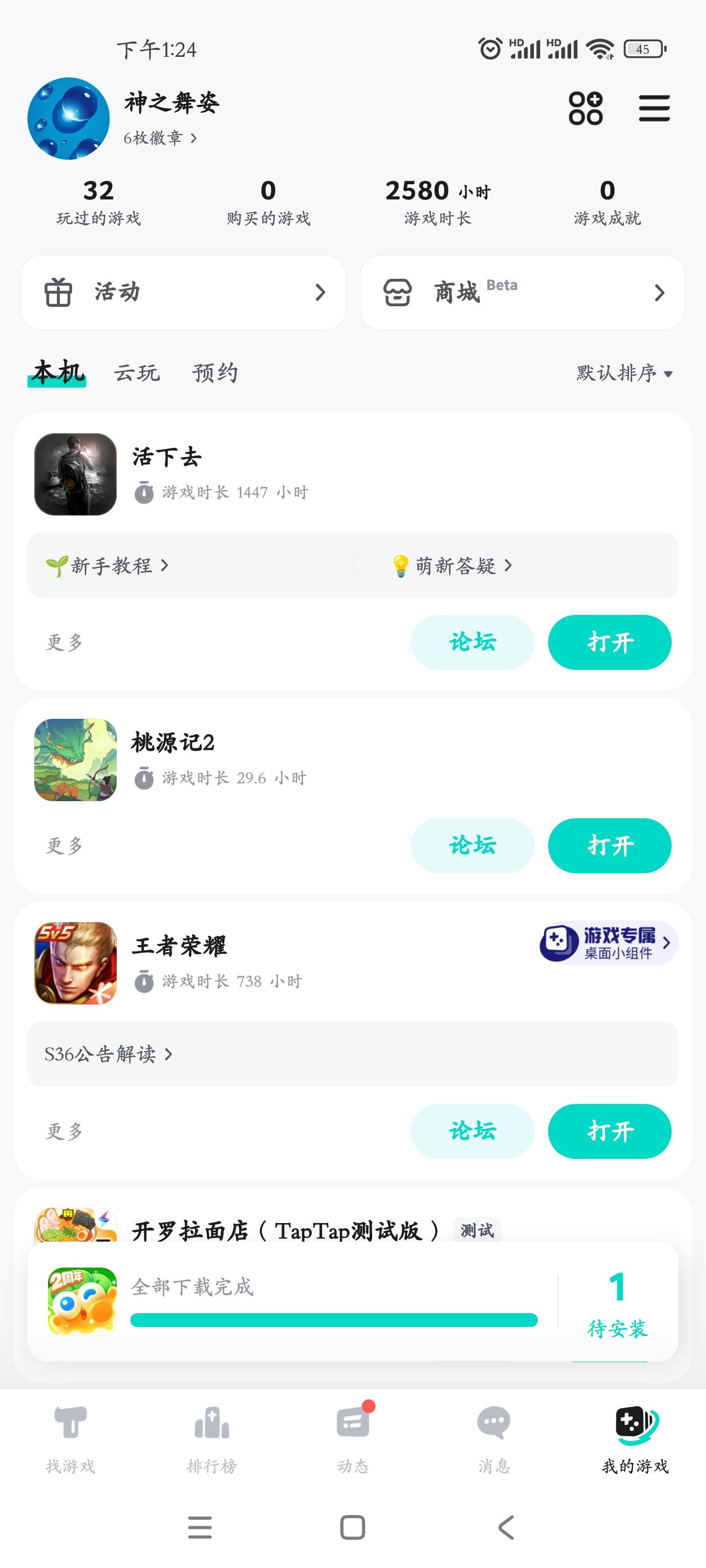Viewport: 706px width, 1568px height.
Task: Switch to the 预约 tab
Action: [x=214, y=373]
